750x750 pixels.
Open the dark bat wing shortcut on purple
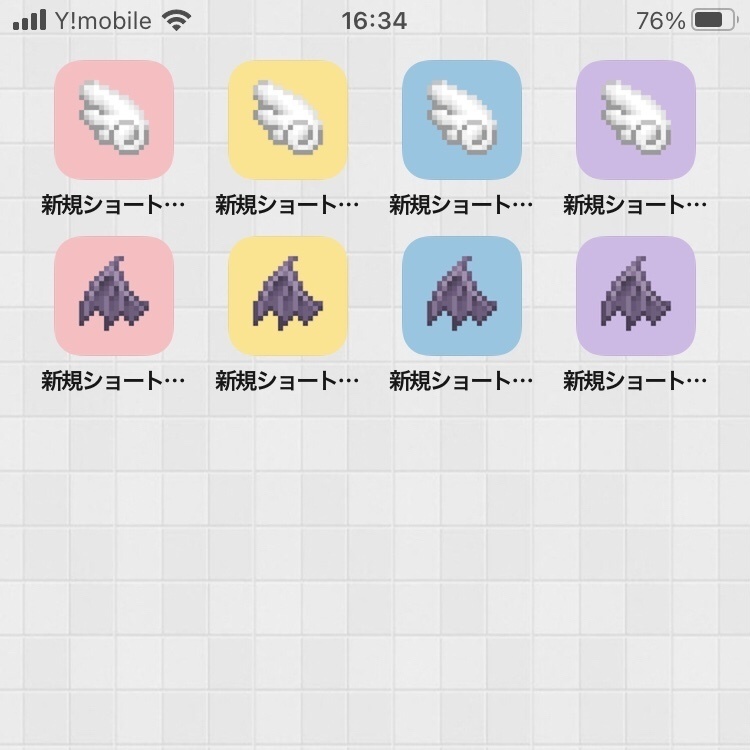pyautogui.click(x=636, y=296)
